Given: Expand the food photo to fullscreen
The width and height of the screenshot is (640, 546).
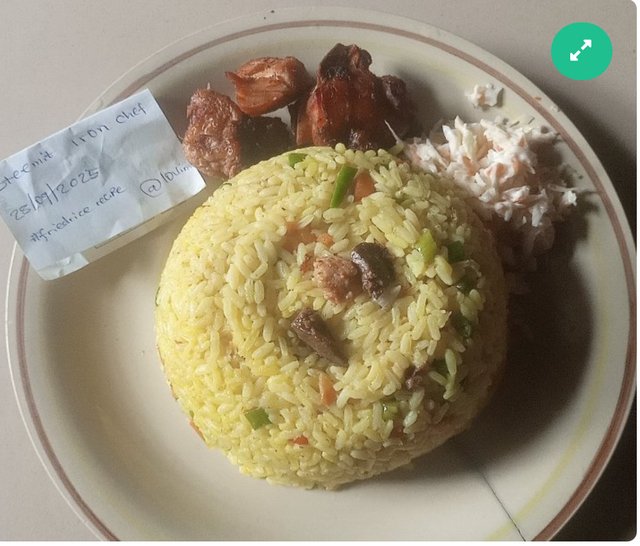Looking at the screenshot, I should tap(581, 51).
